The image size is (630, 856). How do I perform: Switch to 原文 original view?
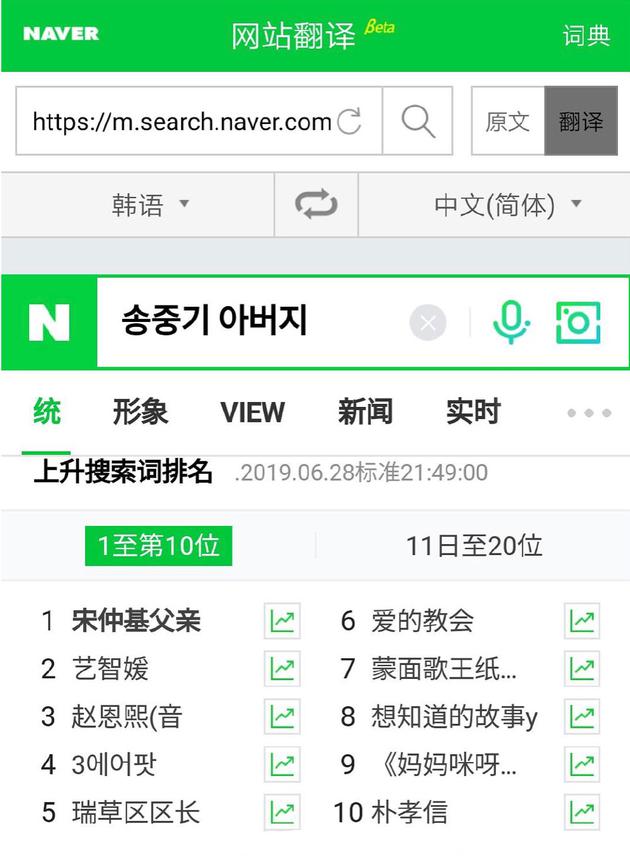tap(508, 122)
